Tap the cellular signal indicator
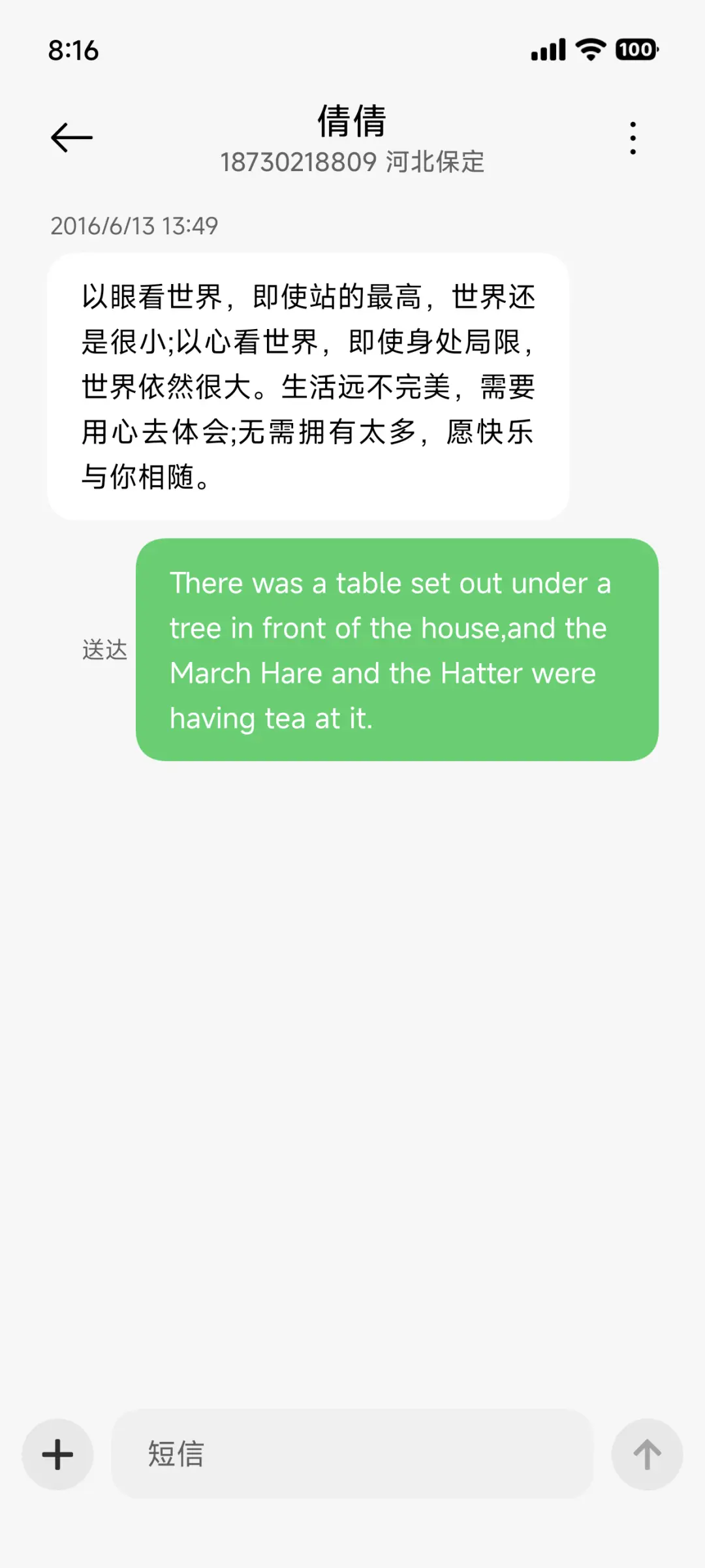 tap(548, 50)
